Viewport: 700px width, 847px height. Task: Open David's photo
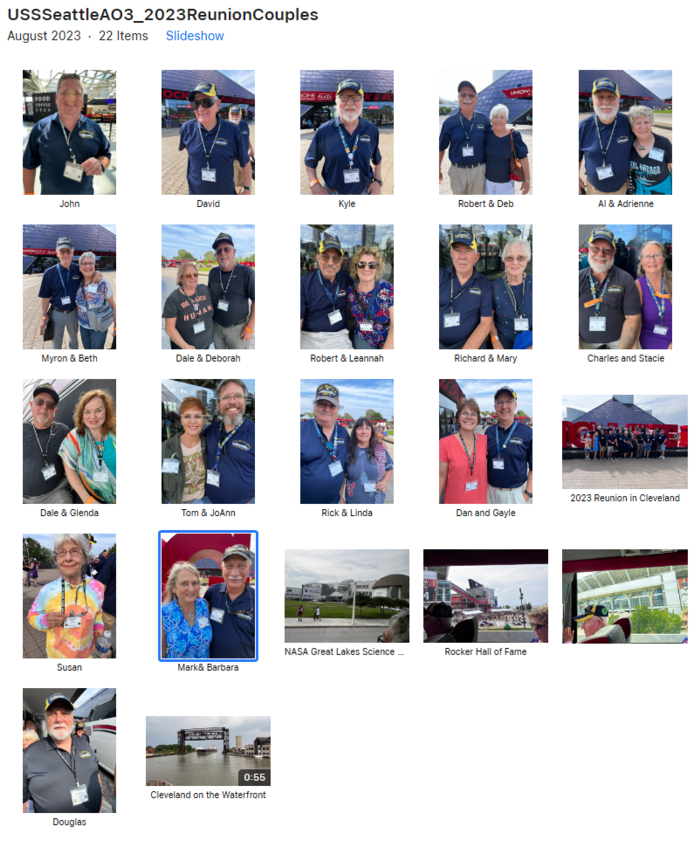pyautogui.click(x=208, y=132)
